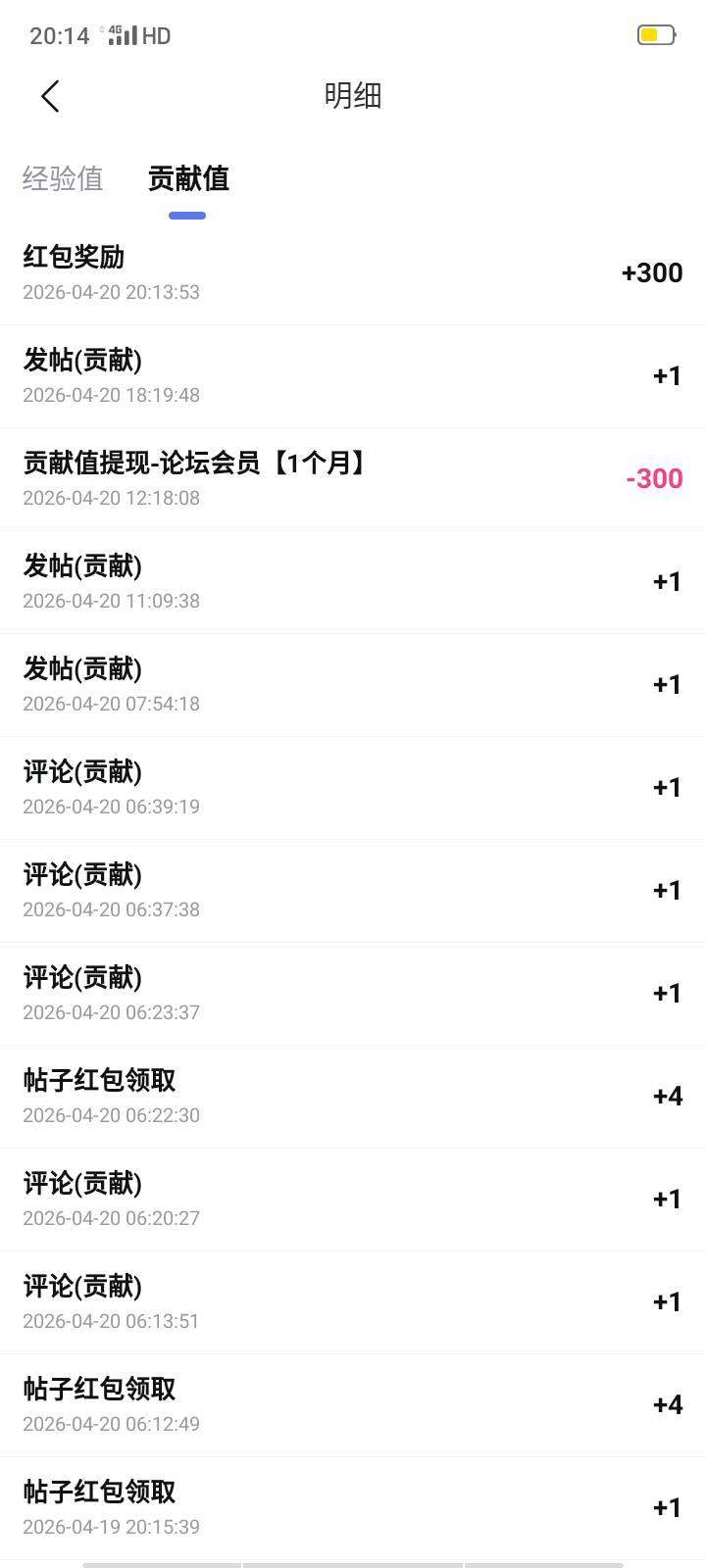Switch to the 经验值 tab
Image resolution: width=706 pixels, height=1568 pixels.
click(x=63, y=179)
